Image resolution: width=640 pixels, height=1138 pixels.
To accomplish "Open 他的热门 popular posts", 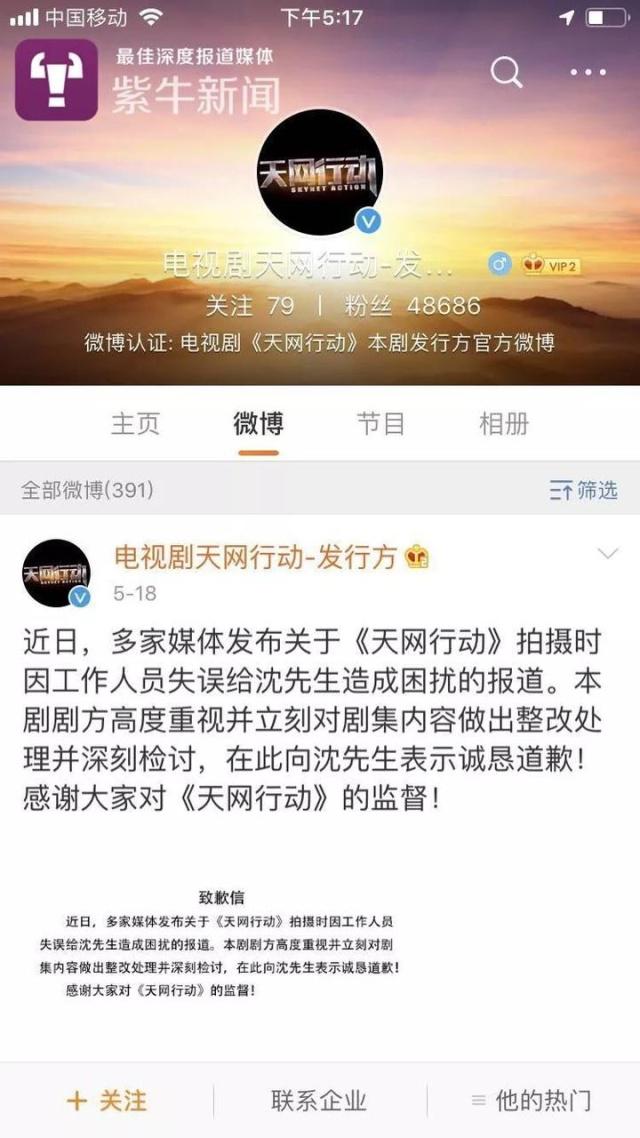I will click(x=532, y=1101).
